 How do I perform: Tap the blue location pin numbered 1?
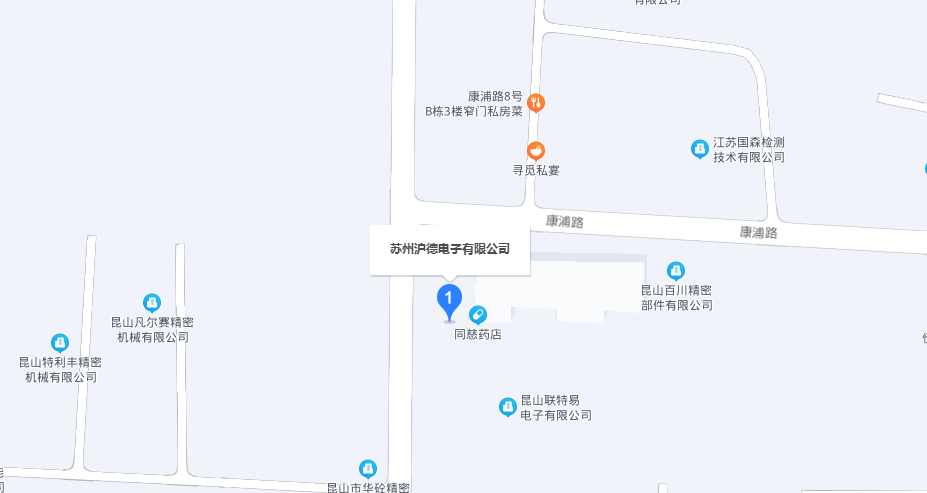point(449,299)
